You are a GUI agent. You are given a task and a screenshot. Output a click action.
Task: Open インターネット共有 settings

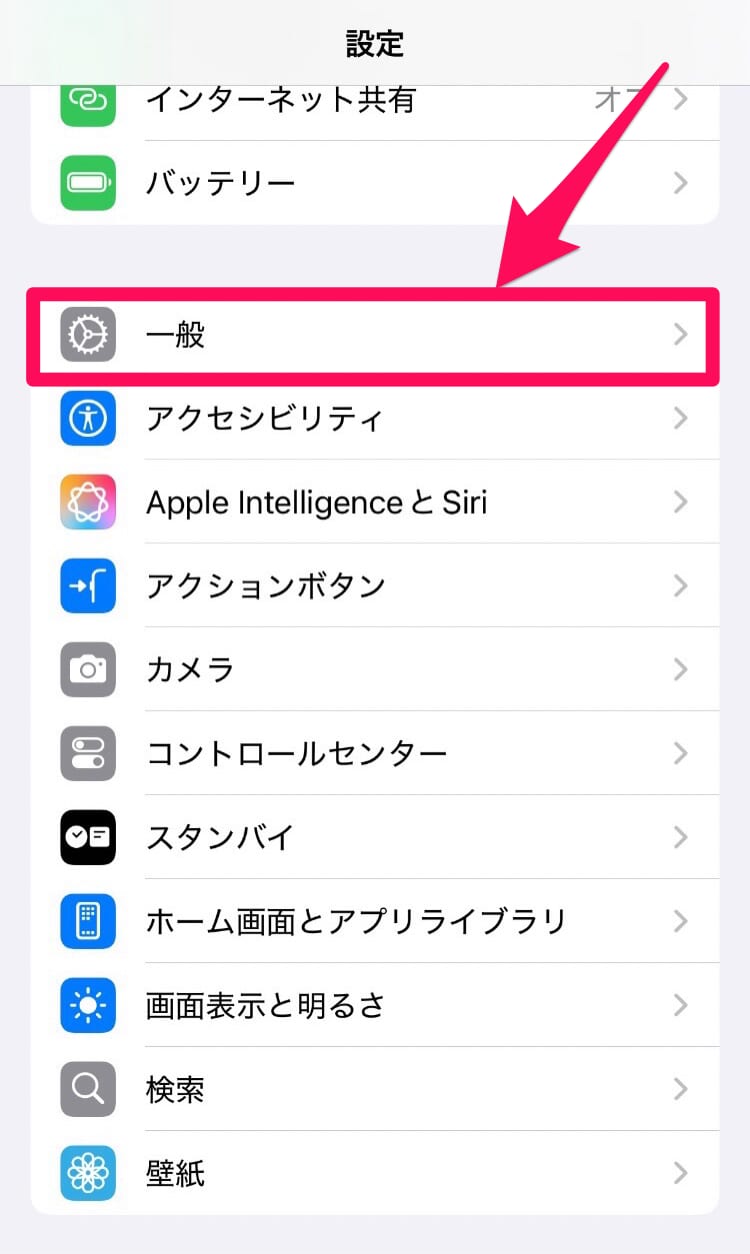click(280, 100)
